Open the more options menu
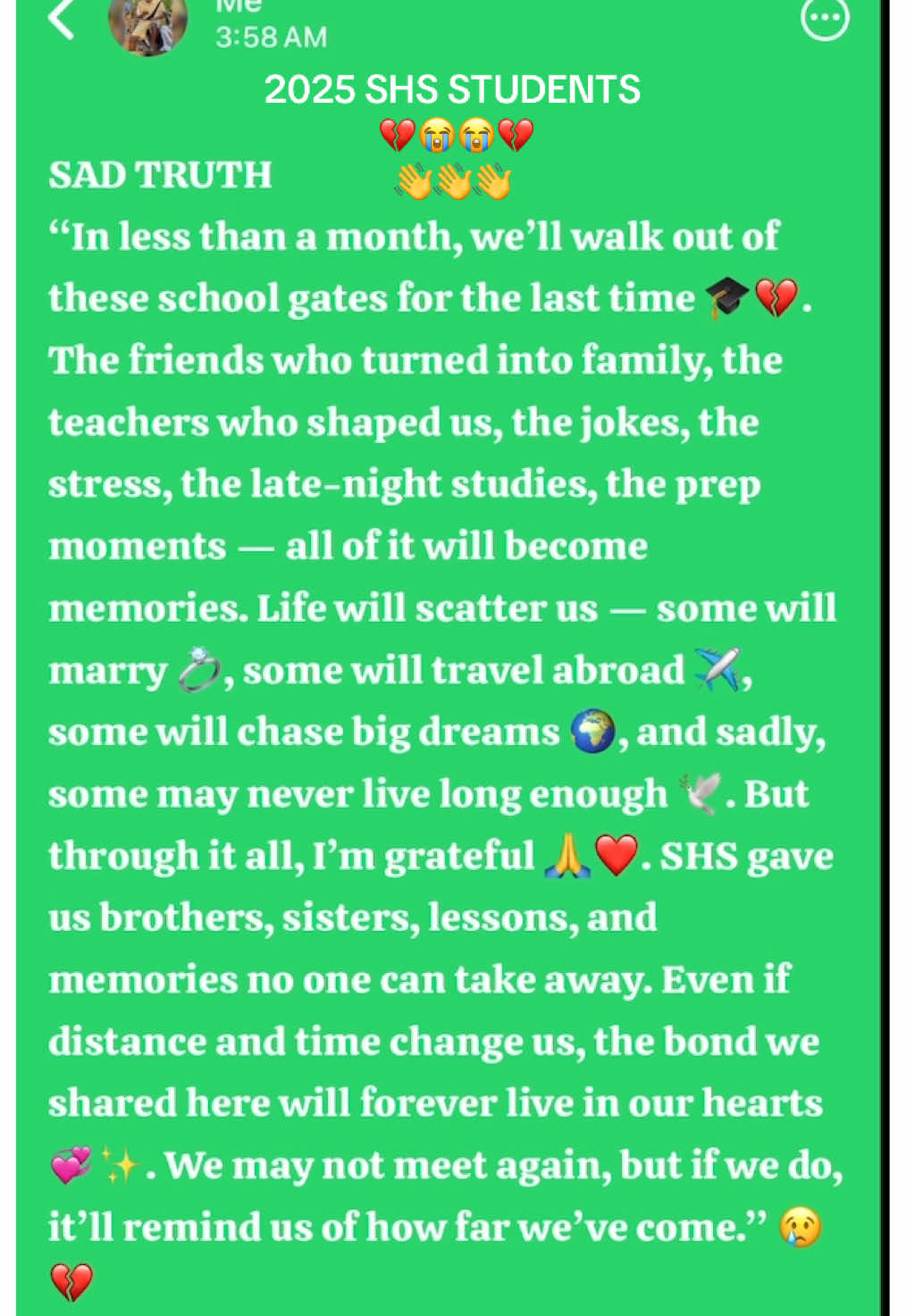The height and width of the screenshot is (1316, 906). (x=824, y=18)
